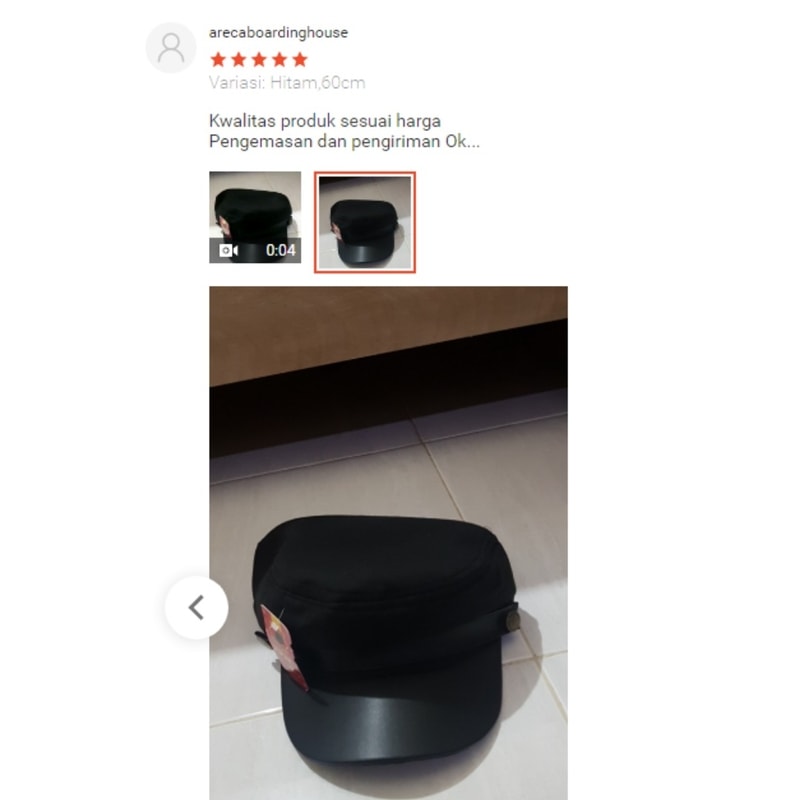Go to previous review image
800x800 pixels.
pos(196,607)
